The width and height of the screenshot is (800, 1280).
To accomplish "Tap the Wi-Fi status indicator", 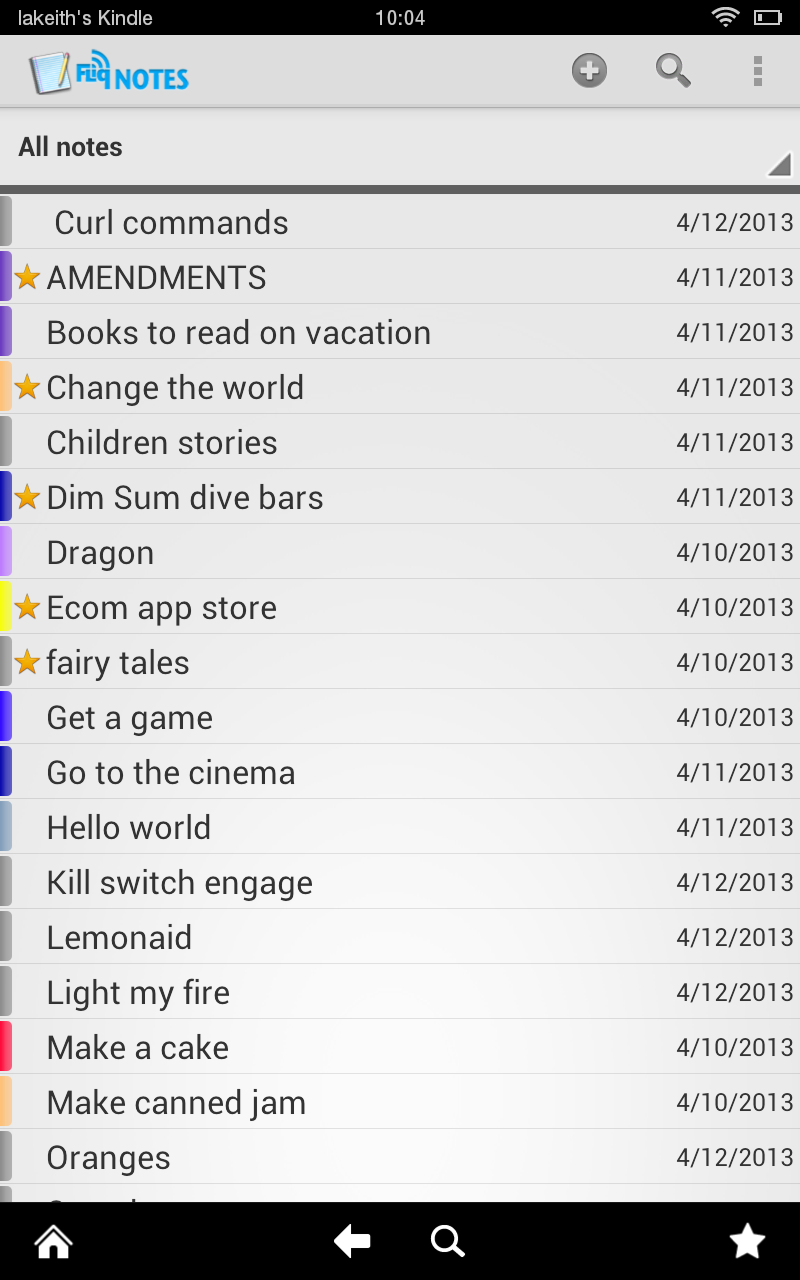I will pos(725,16).
